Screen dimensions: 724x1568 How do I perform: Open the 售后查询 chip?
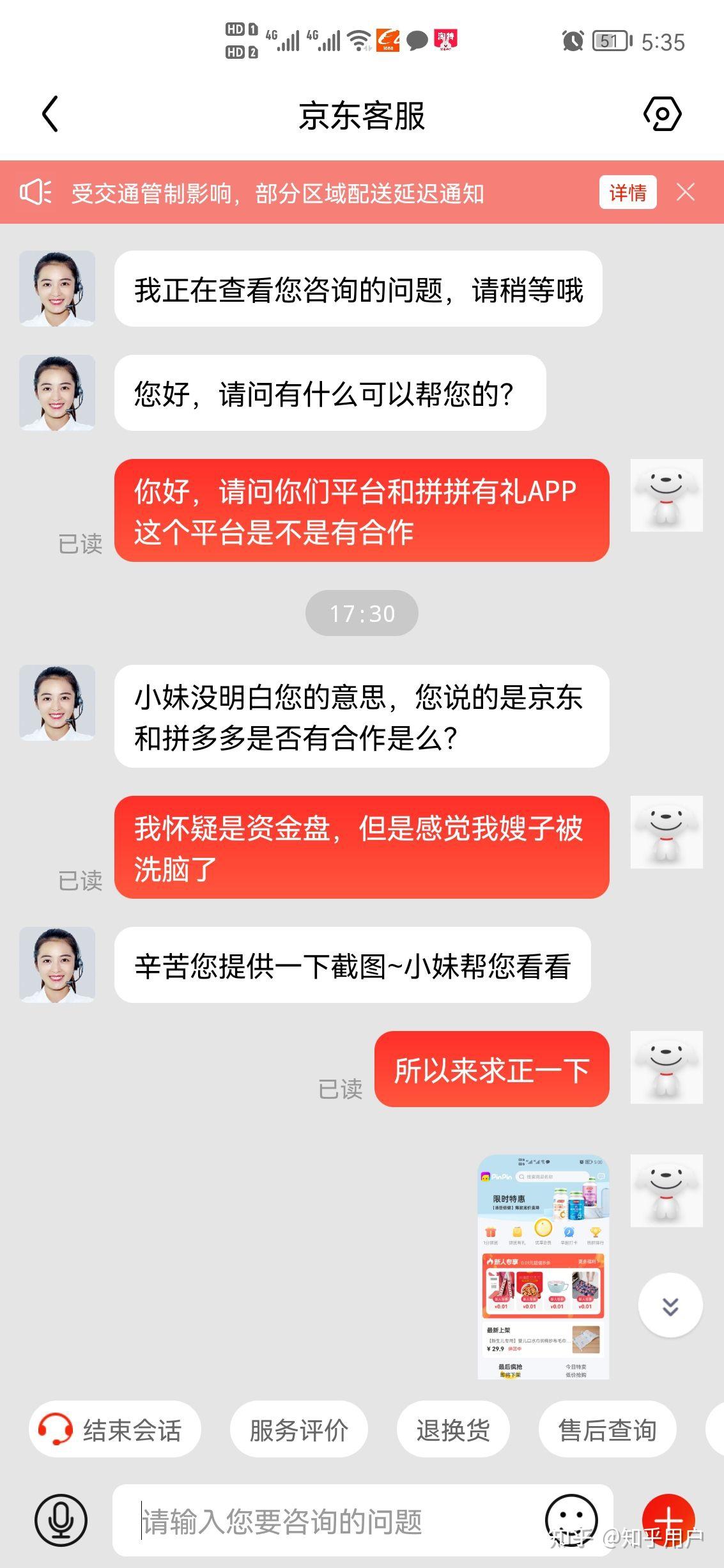click(x=607, y=1430)
